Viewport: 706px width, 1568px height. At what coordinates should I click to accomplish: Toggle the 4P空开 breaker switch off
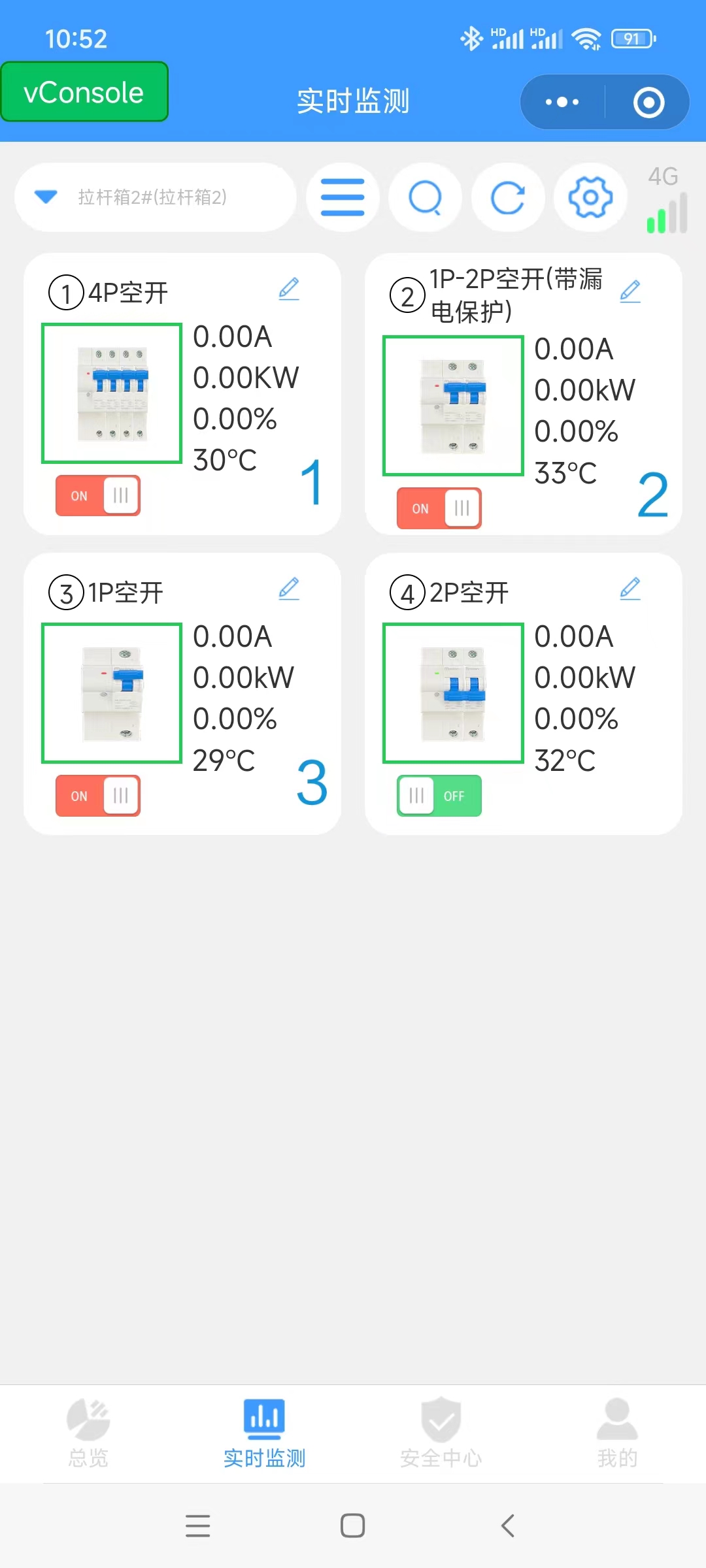coord(98,495)
